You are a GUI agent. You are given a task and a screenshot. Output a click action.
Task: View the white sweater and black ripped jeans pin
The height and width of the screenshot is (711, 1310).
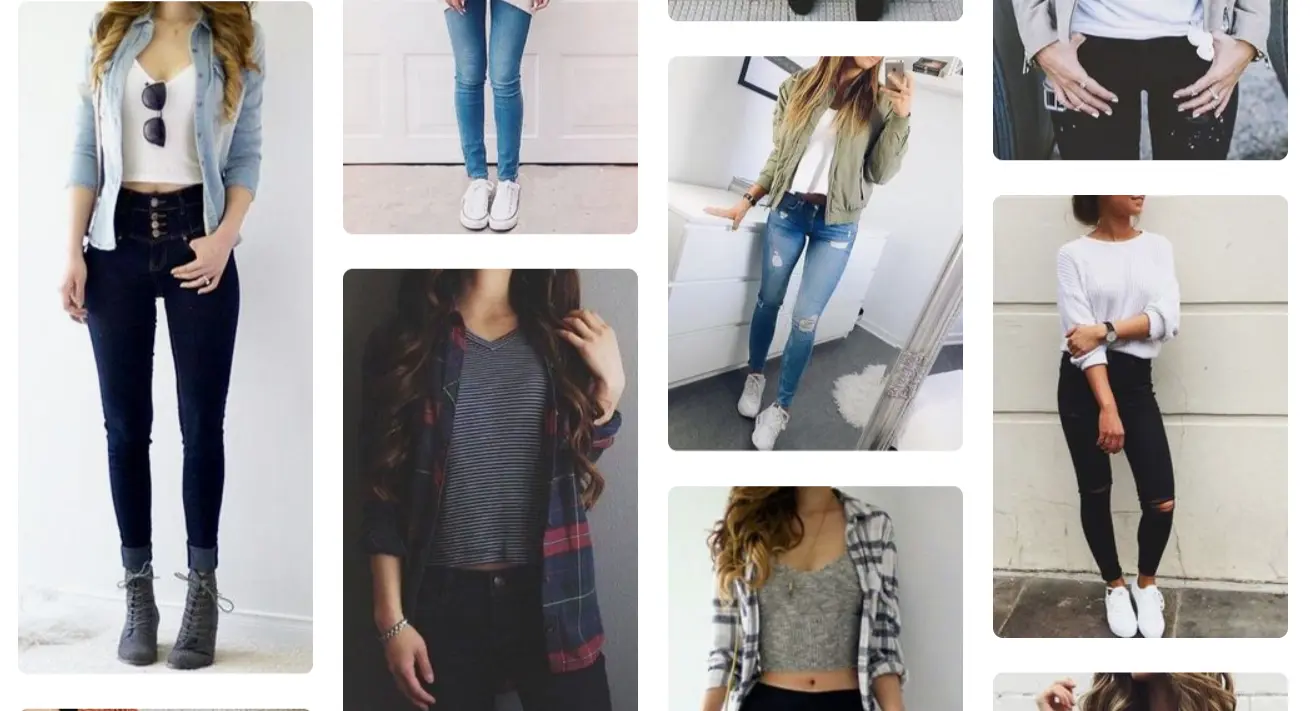pos(1140,416)
